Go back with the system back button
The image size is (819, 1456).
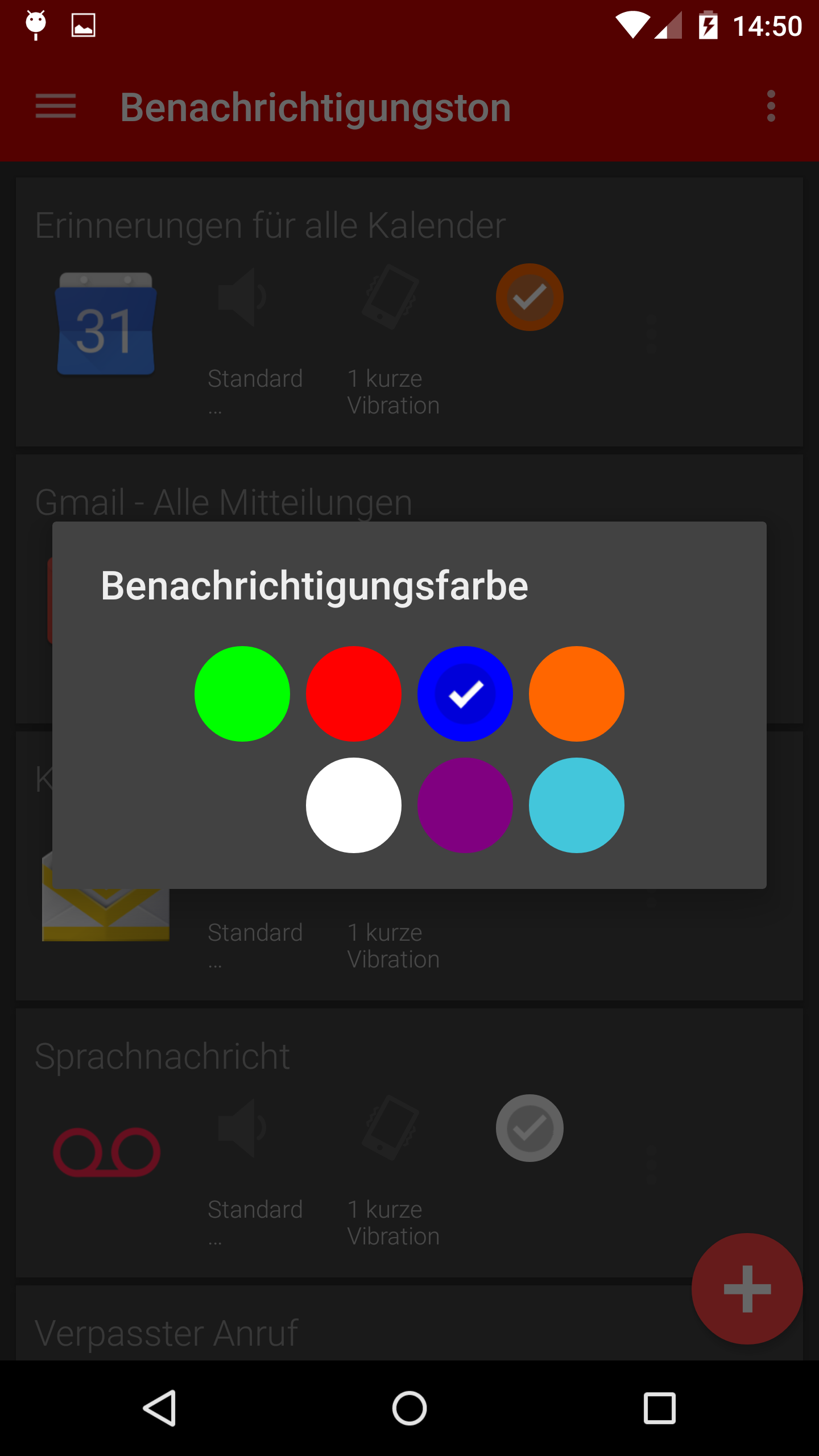point(159,1408)
